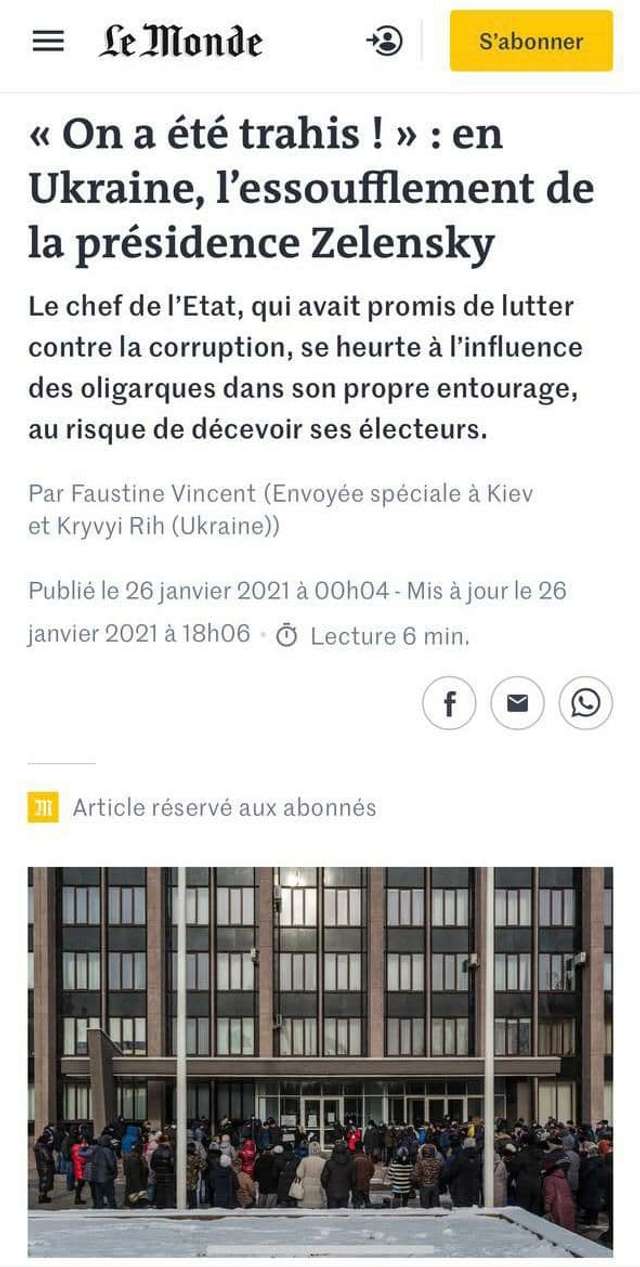Screen dimensions: 640x1267
Task: Tap the S'abonner subscribe button
Action: (531, 41)
